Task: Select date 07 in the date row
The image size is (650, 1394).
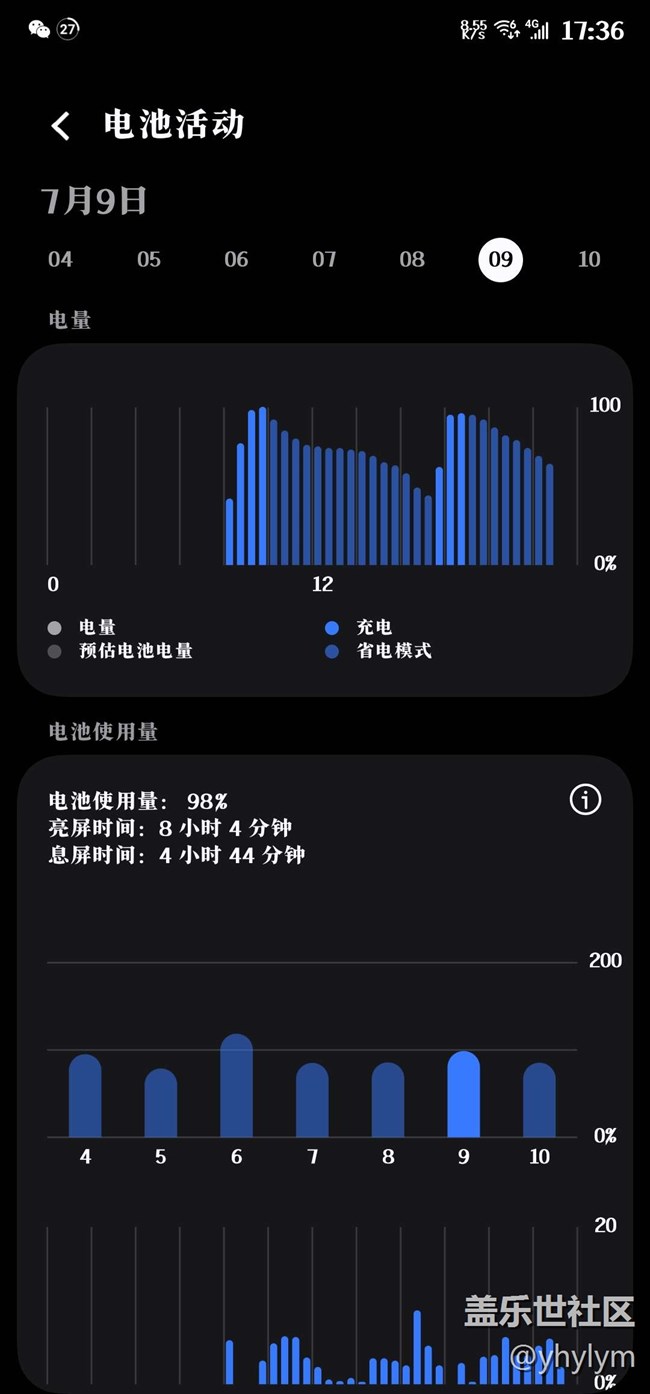Action: click(324, 260)
